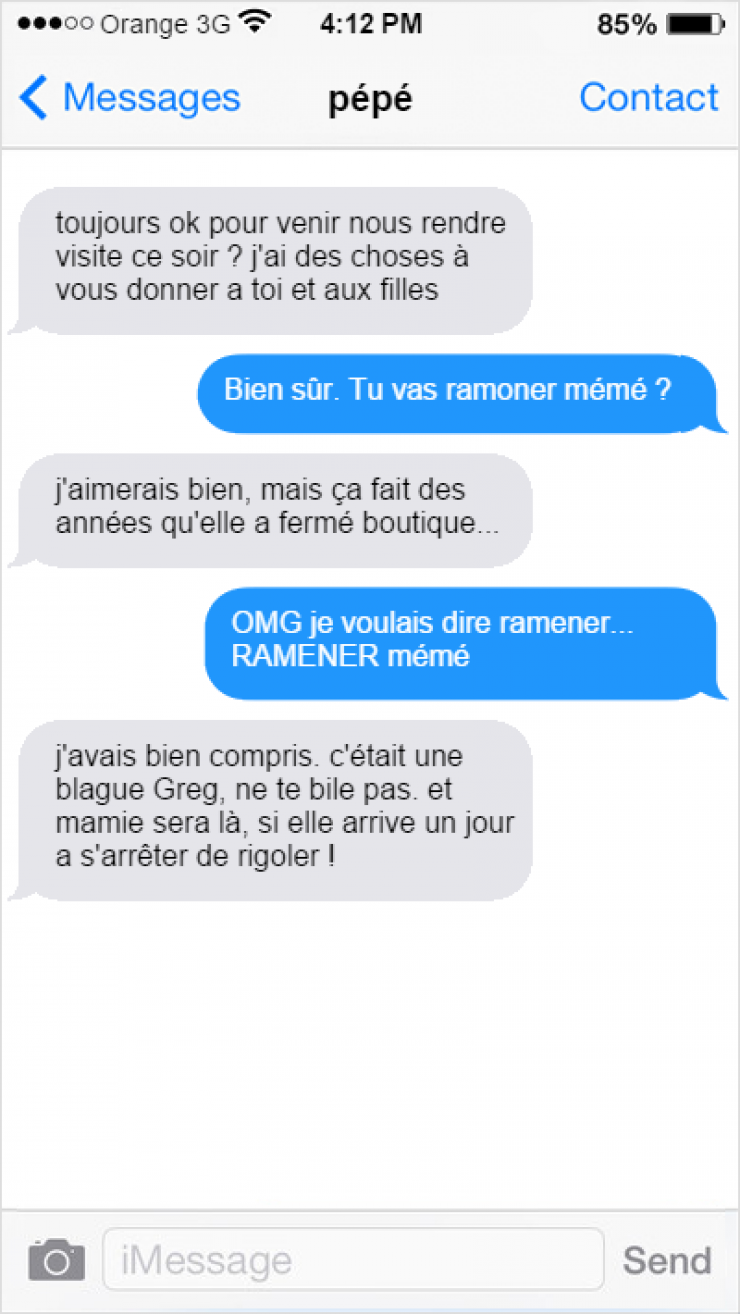Screen dimensions: 740x1314
Task: Go back to Messages list
Action: 130,98
